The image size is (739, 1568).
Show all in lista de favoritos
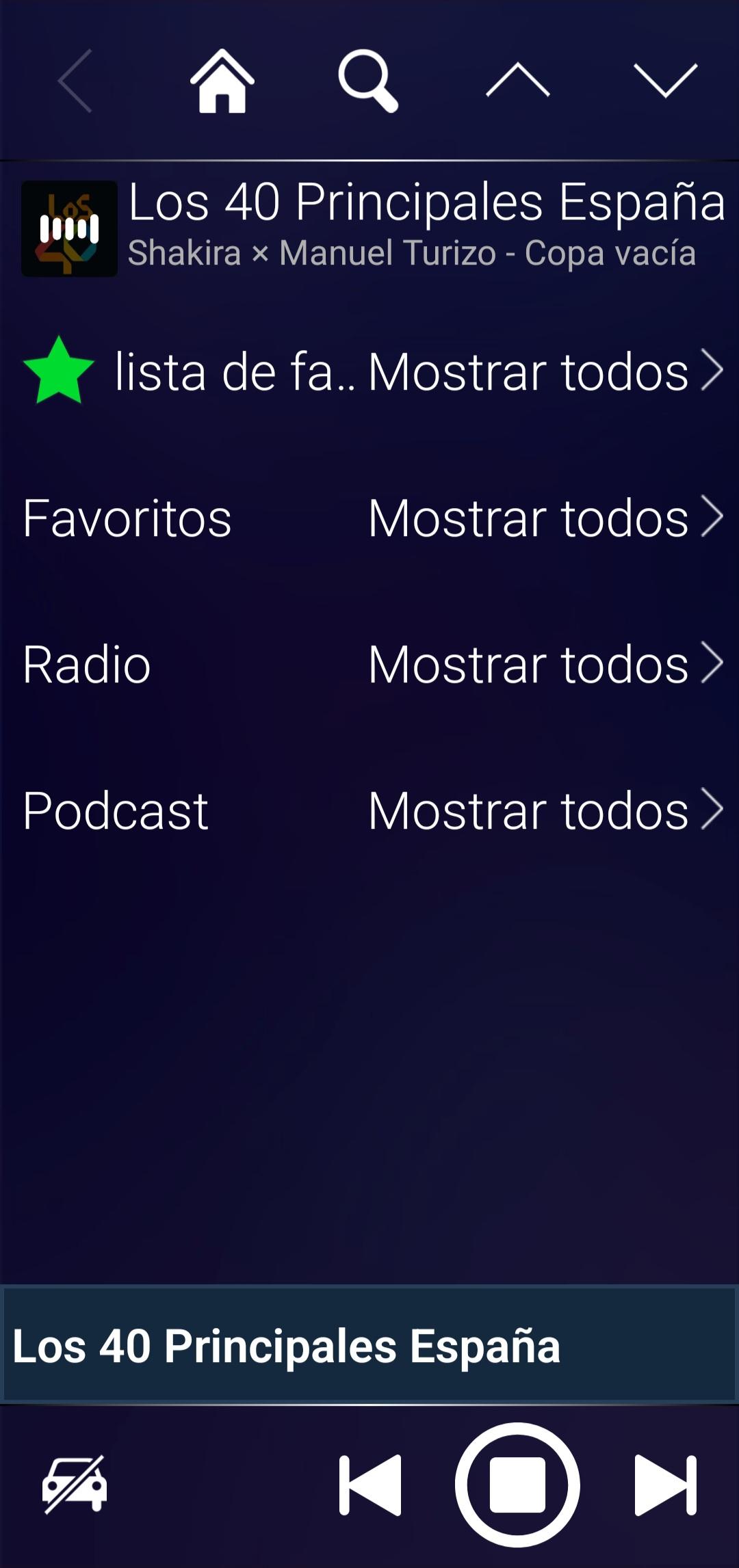[545, 371]
